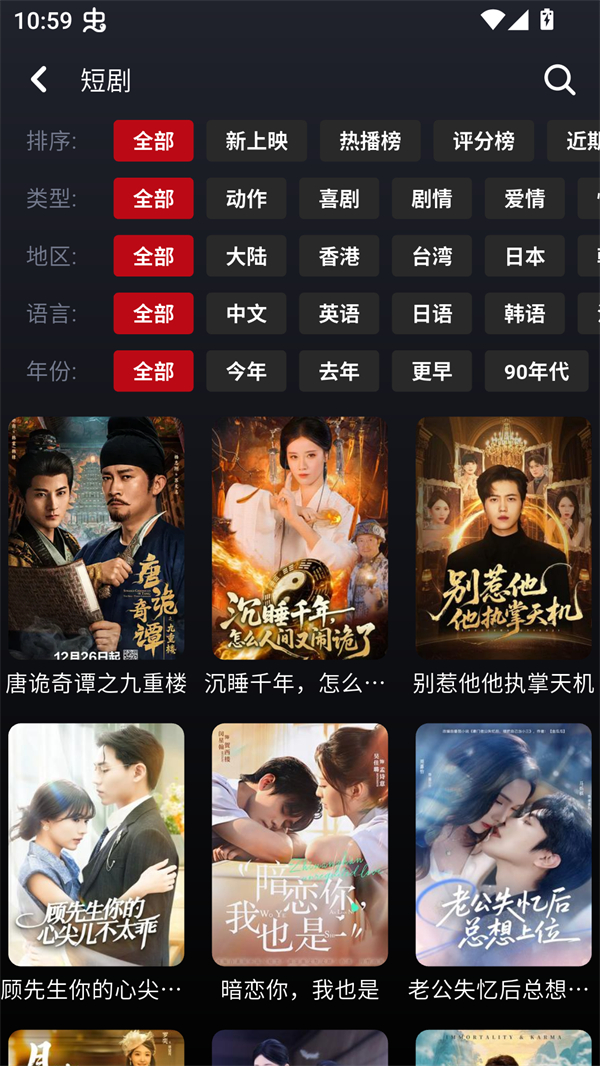Viewport: 600px width, 1066px height.
Task: Choose the 爱情 type chip
Action: click(x=524, y=199)
